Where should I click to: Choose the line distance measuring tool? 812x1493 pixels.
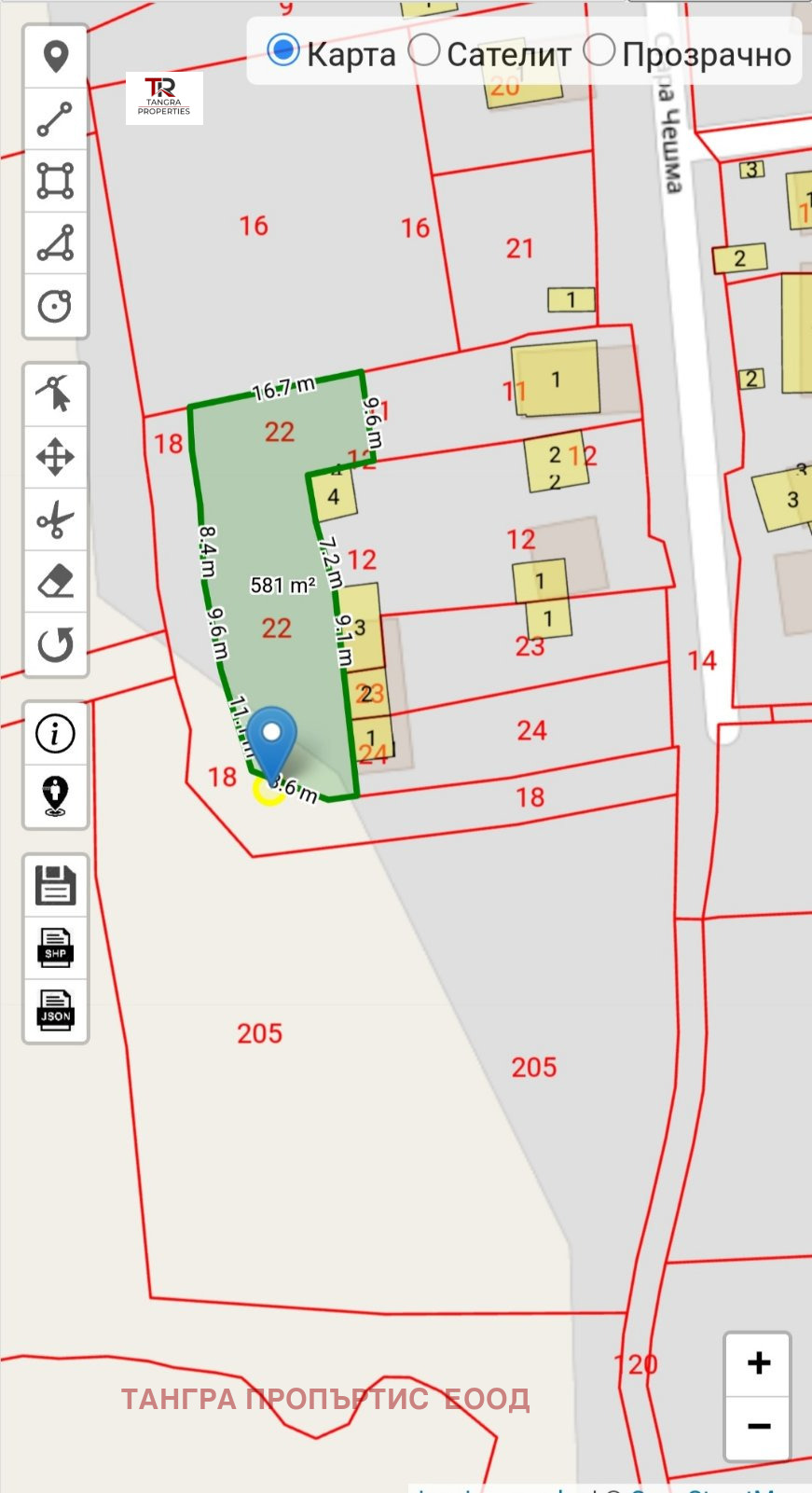pyautogui.click(x=56, y=119)
